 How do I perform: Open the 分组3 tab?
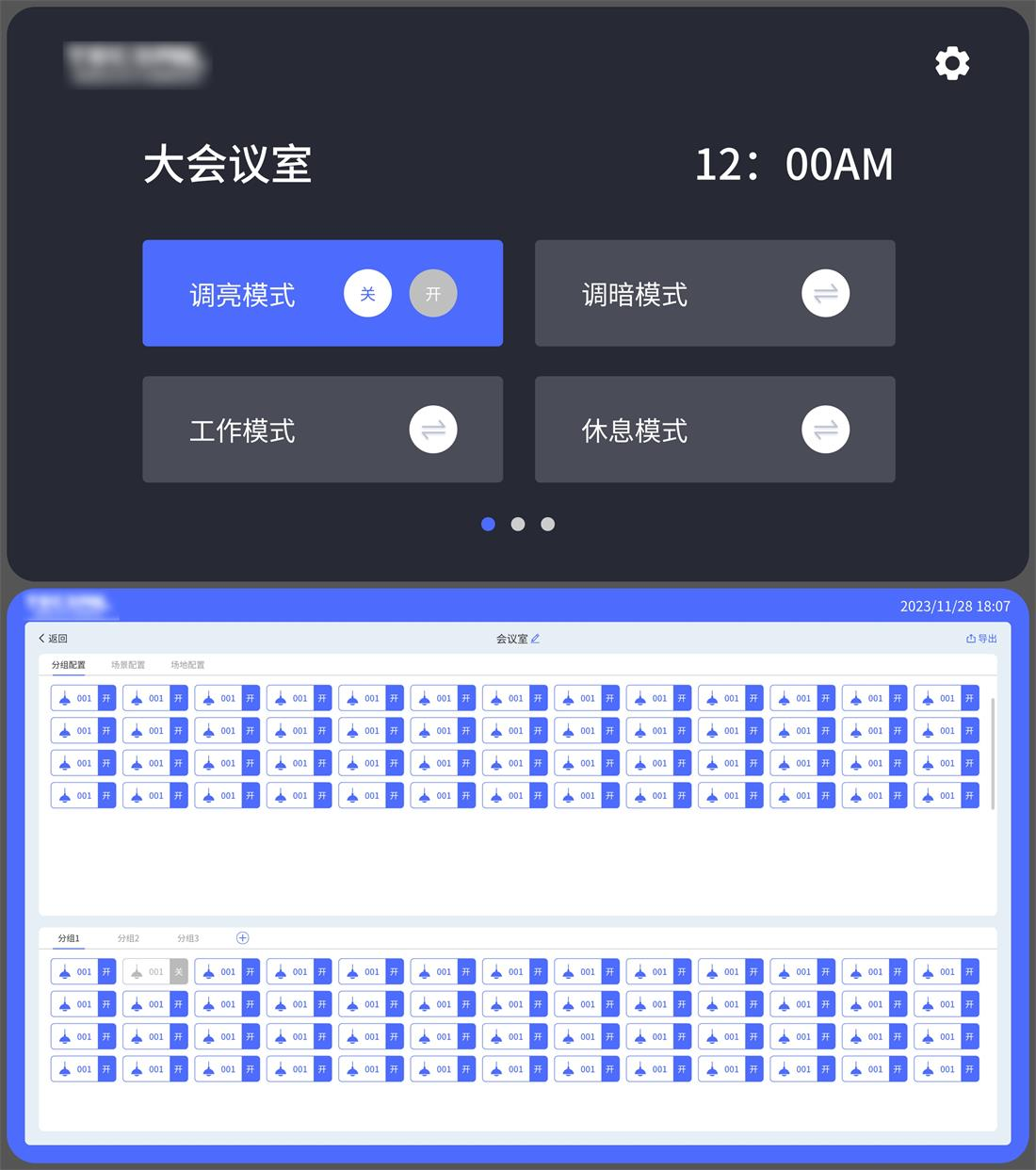point(187,938)
